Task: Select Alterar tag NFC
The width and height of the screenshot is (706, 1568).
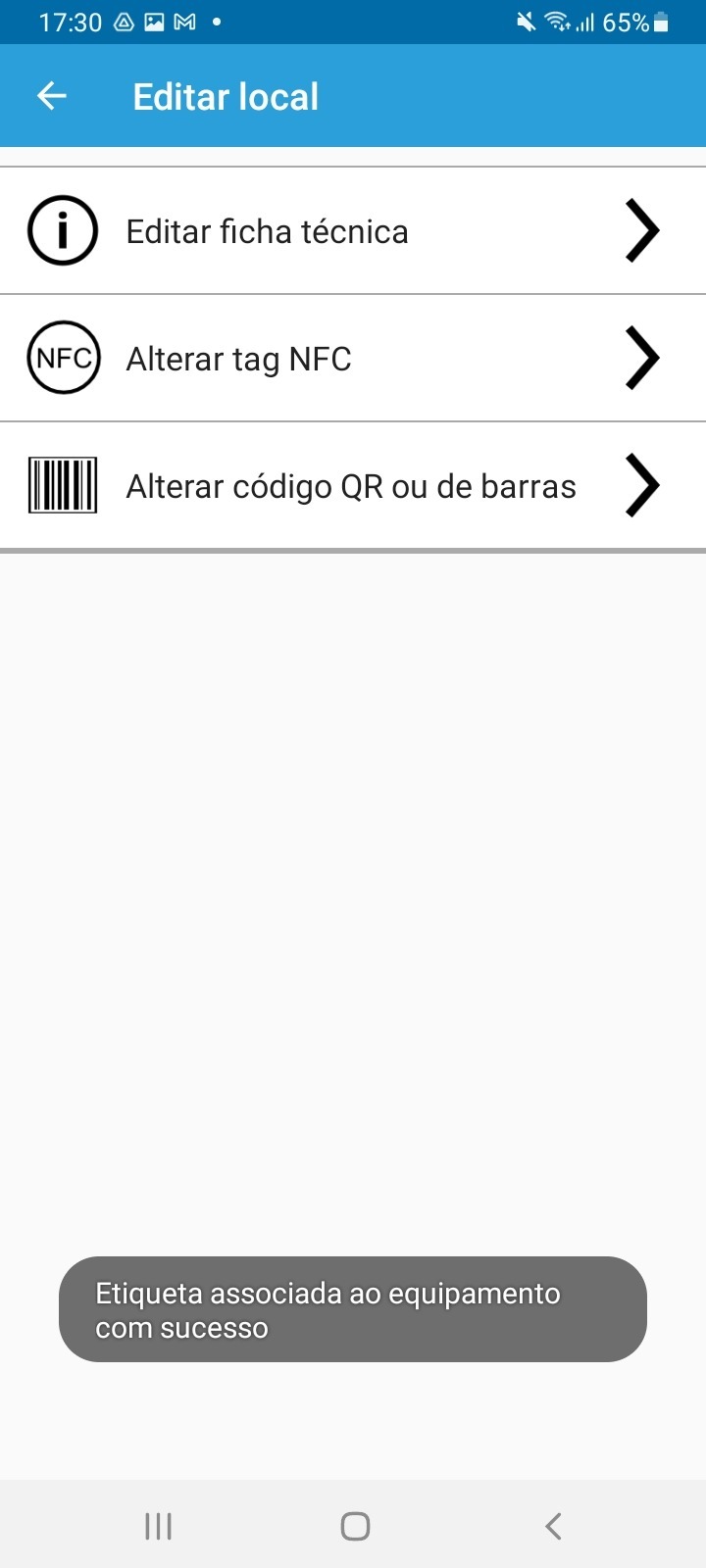Action: pyautogui.click(x=353, y=359)
